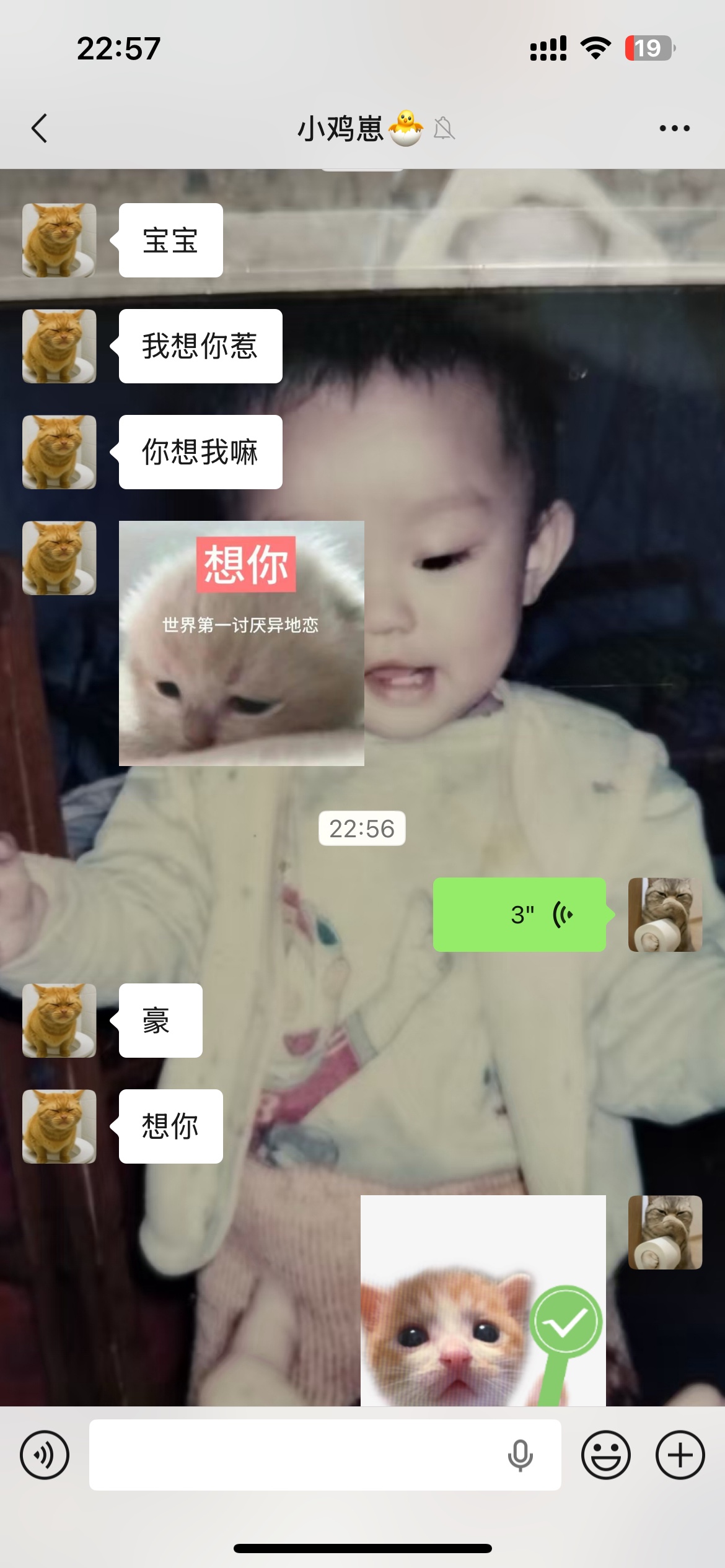Open the three-dot chat info menu
This screenshot has width=725, height=1568.
coord(675,128)
